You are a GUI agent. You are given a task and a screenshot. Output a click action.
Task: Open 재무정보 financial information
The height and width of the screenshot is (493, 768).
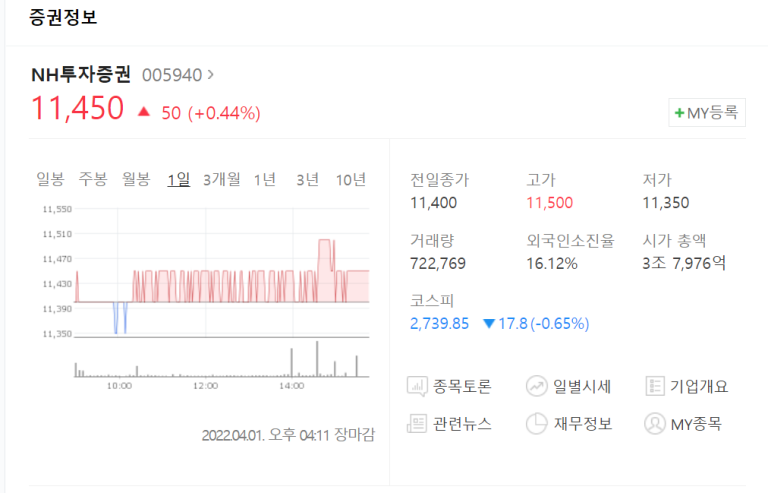click(x=570, y=423)
